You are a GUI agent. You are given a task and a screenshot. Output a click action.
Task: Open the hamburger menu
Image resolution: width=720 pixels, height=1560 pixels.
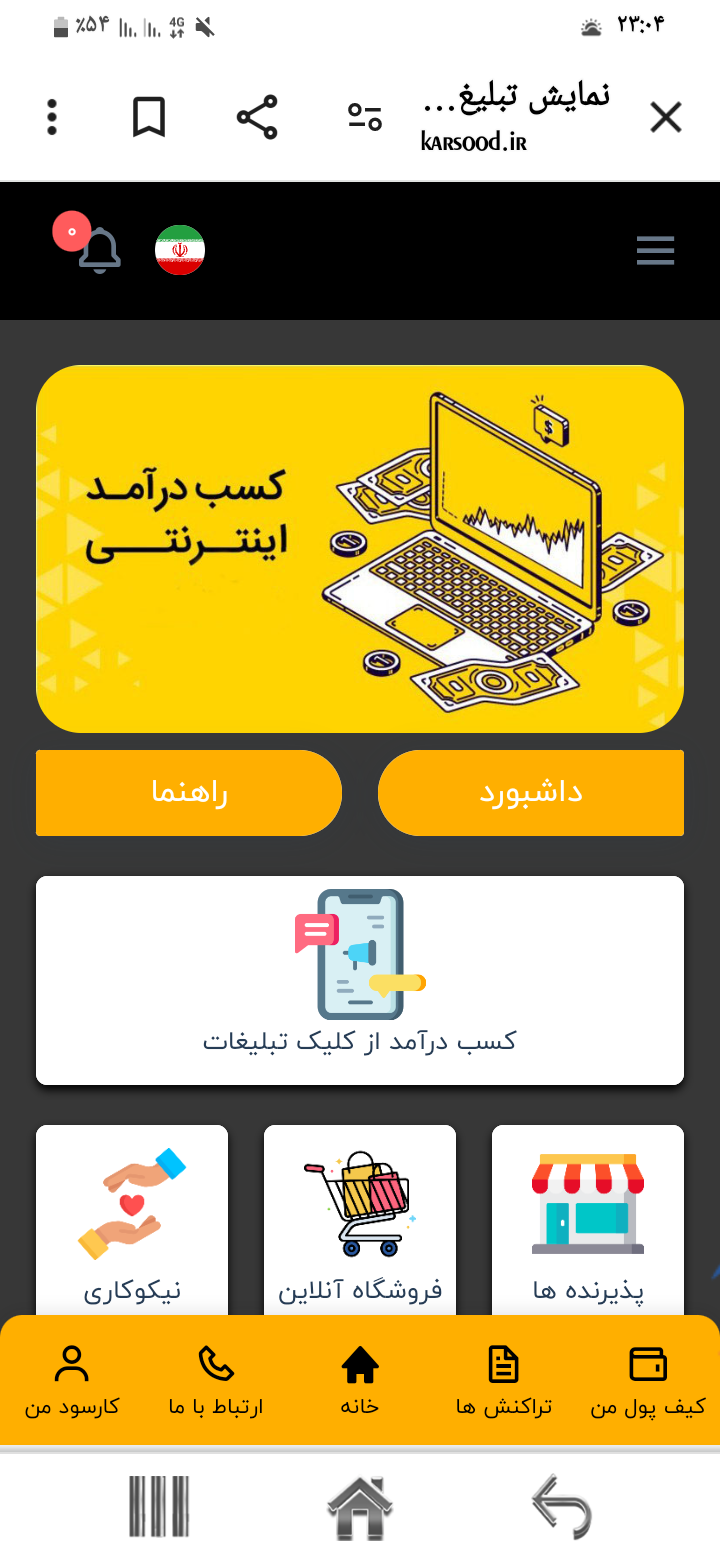coord(655,250)
